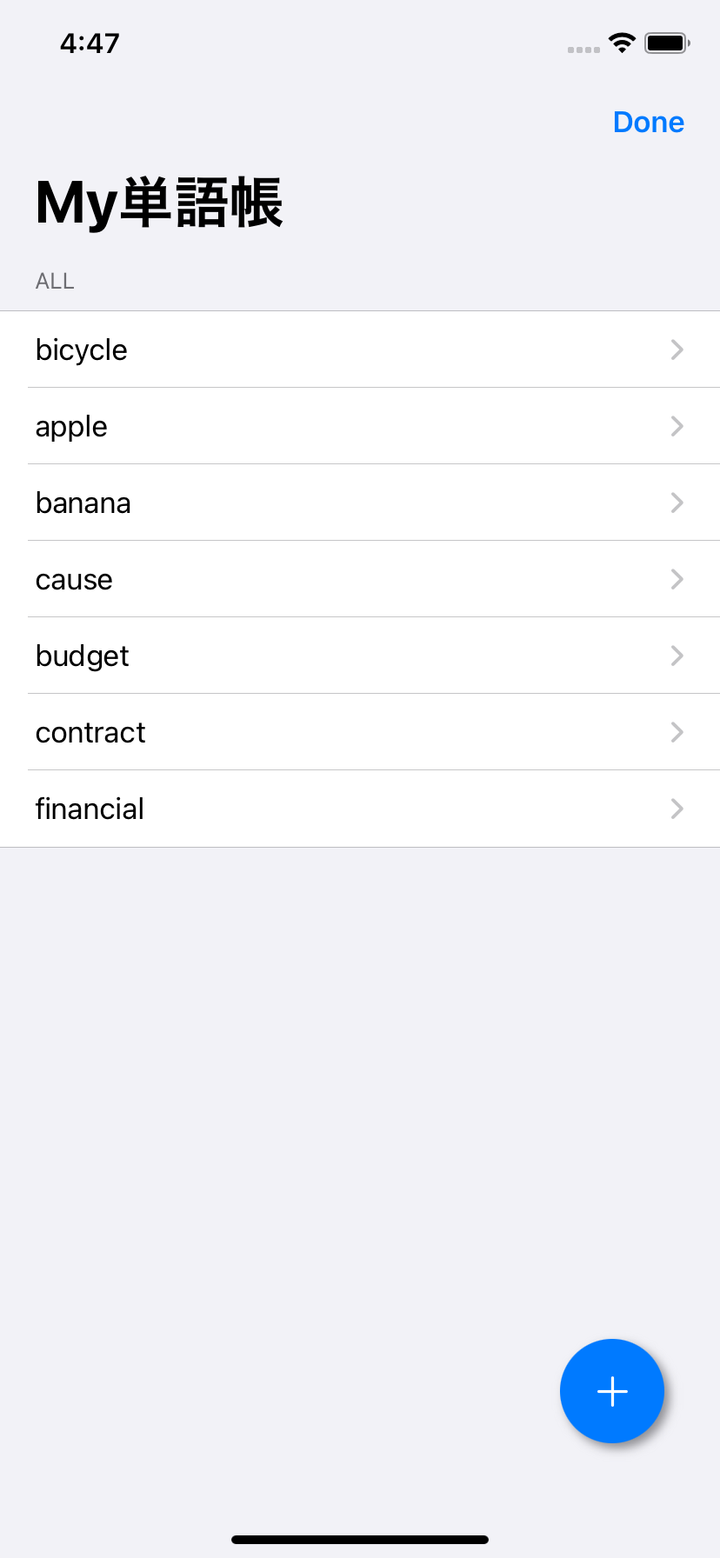View the cause word details
Viewport: 720px width, 1558px height.
point(360,580)
